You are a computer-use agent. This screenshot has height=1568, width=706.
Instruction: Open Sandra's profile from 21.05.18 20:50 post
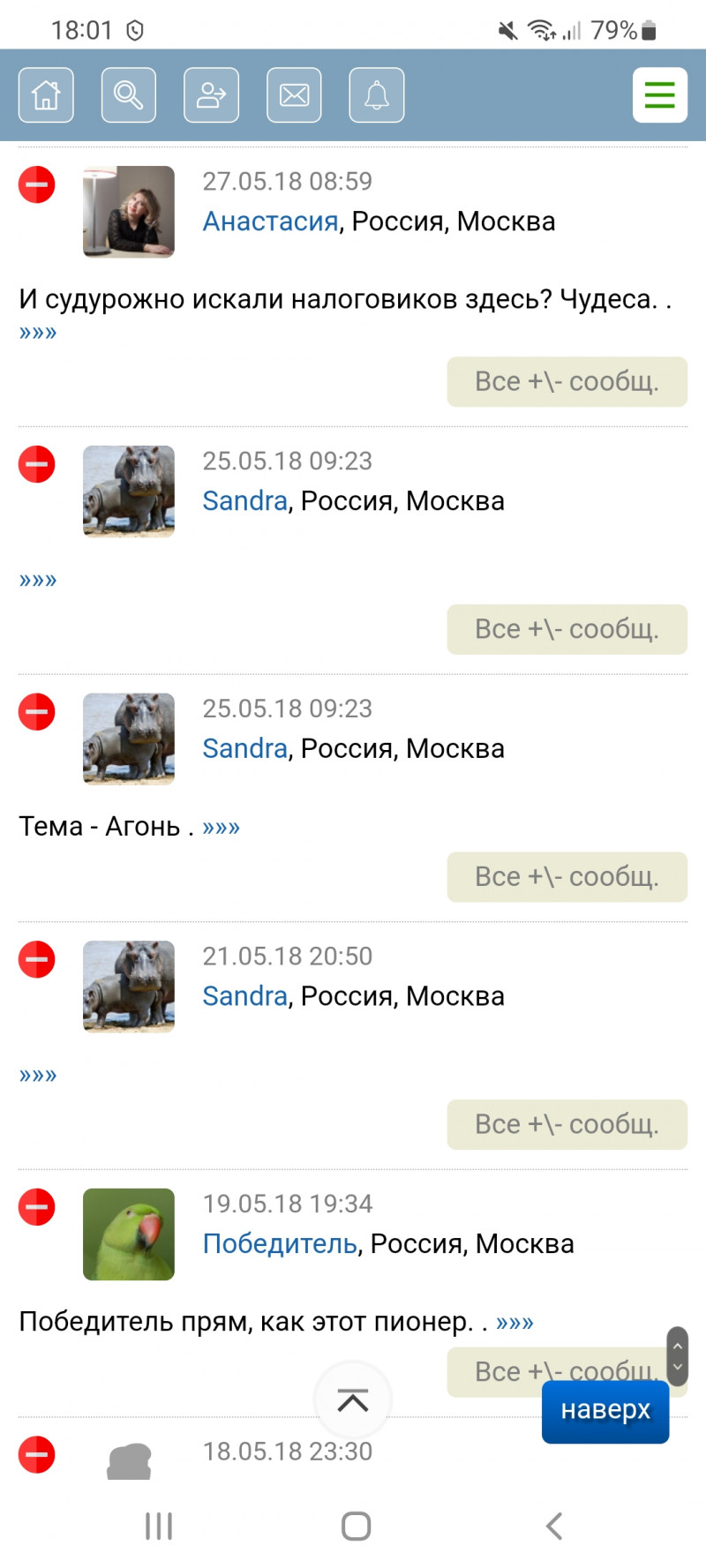tap(244, 996)
